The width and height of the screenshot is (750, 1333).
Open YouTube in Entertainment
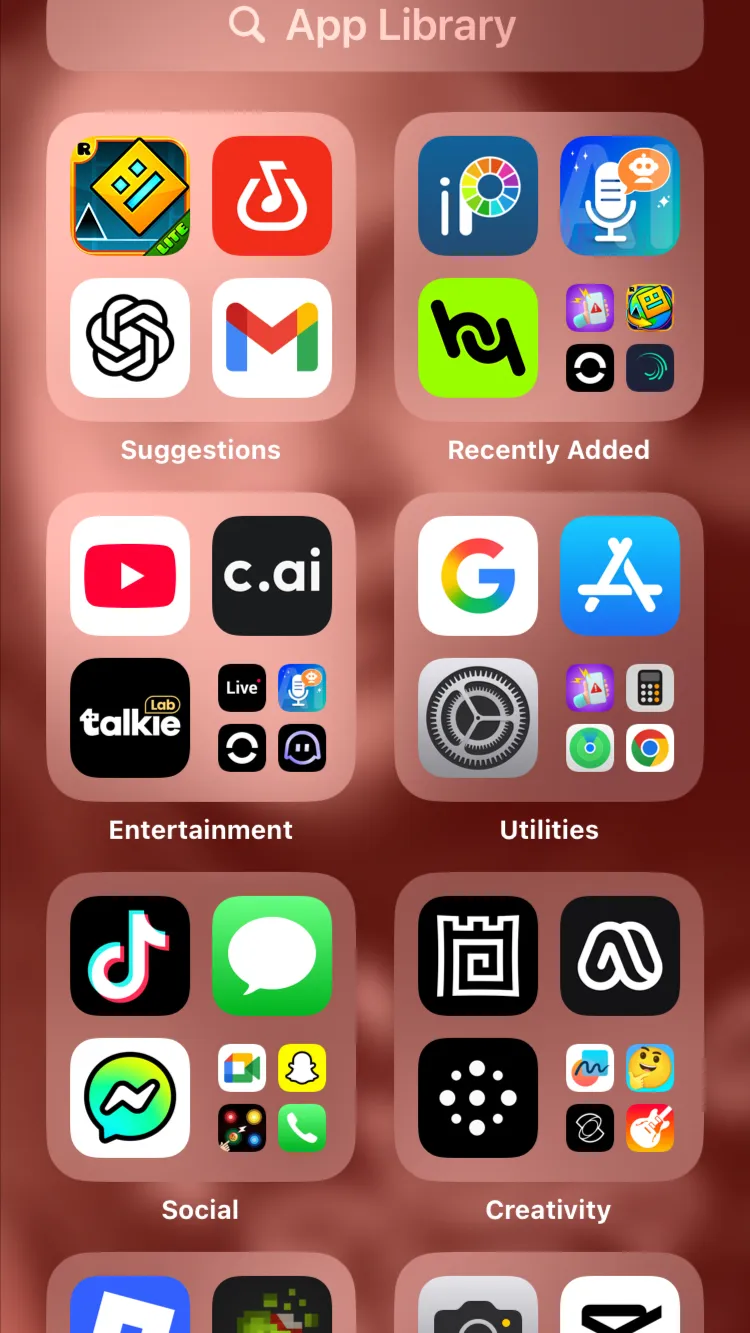point(130,576)
